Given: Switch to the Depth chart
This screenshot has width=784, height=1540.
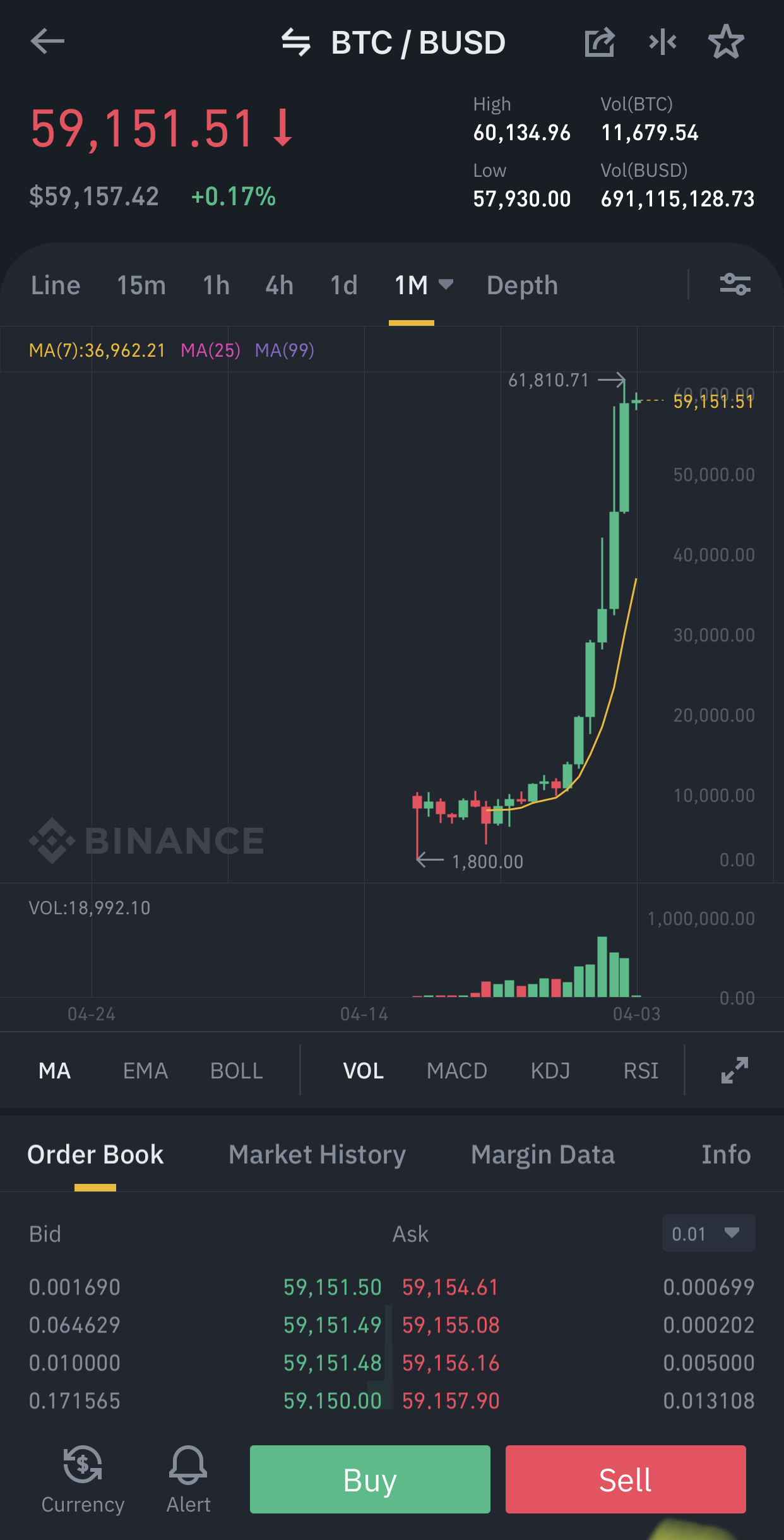Looking at the screenshot, I should [x=522, y=285].
